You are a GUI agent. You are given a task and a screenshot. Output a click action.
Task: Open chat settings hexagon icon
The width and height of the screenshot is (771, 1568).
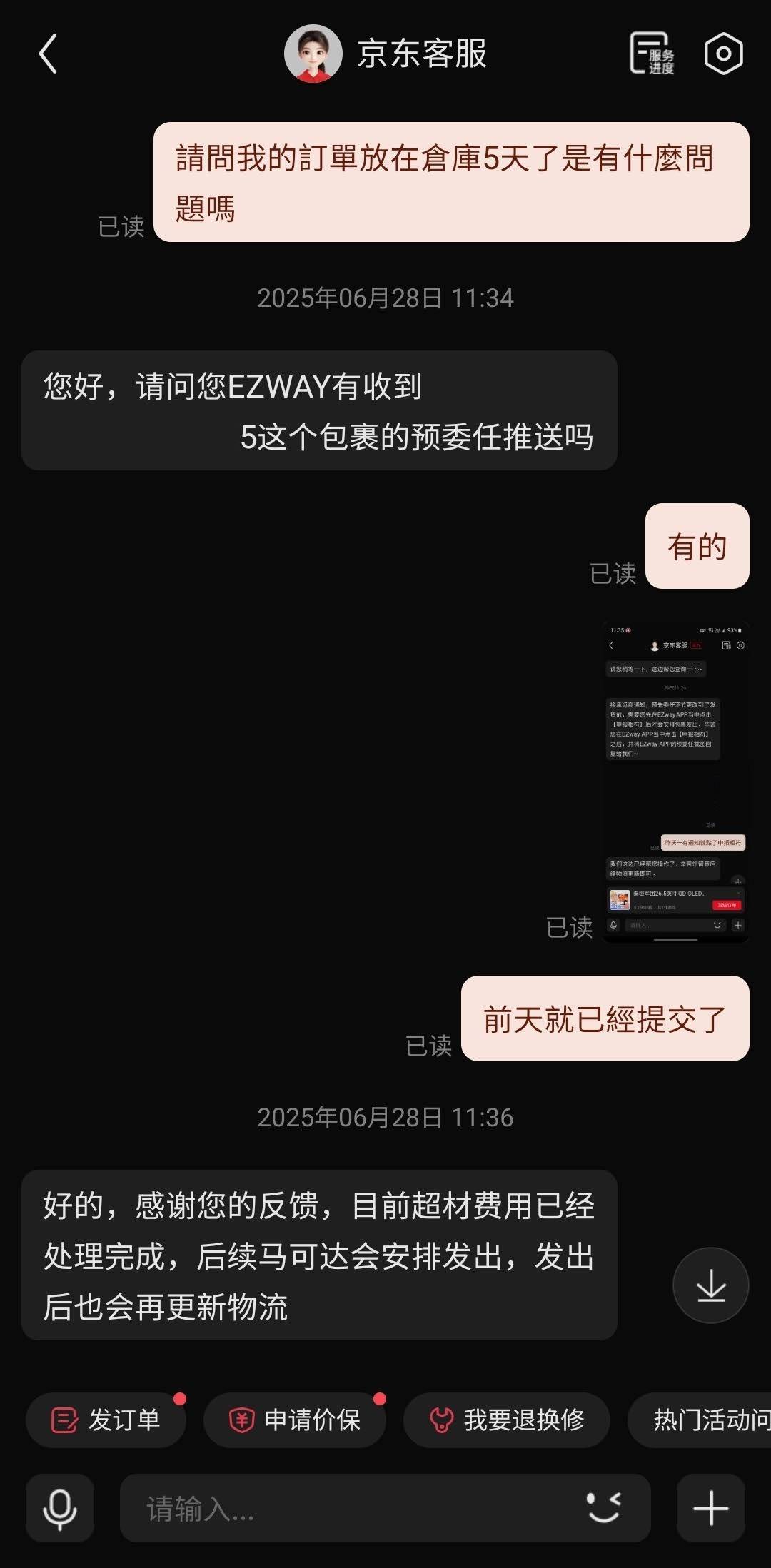(724, 54)
